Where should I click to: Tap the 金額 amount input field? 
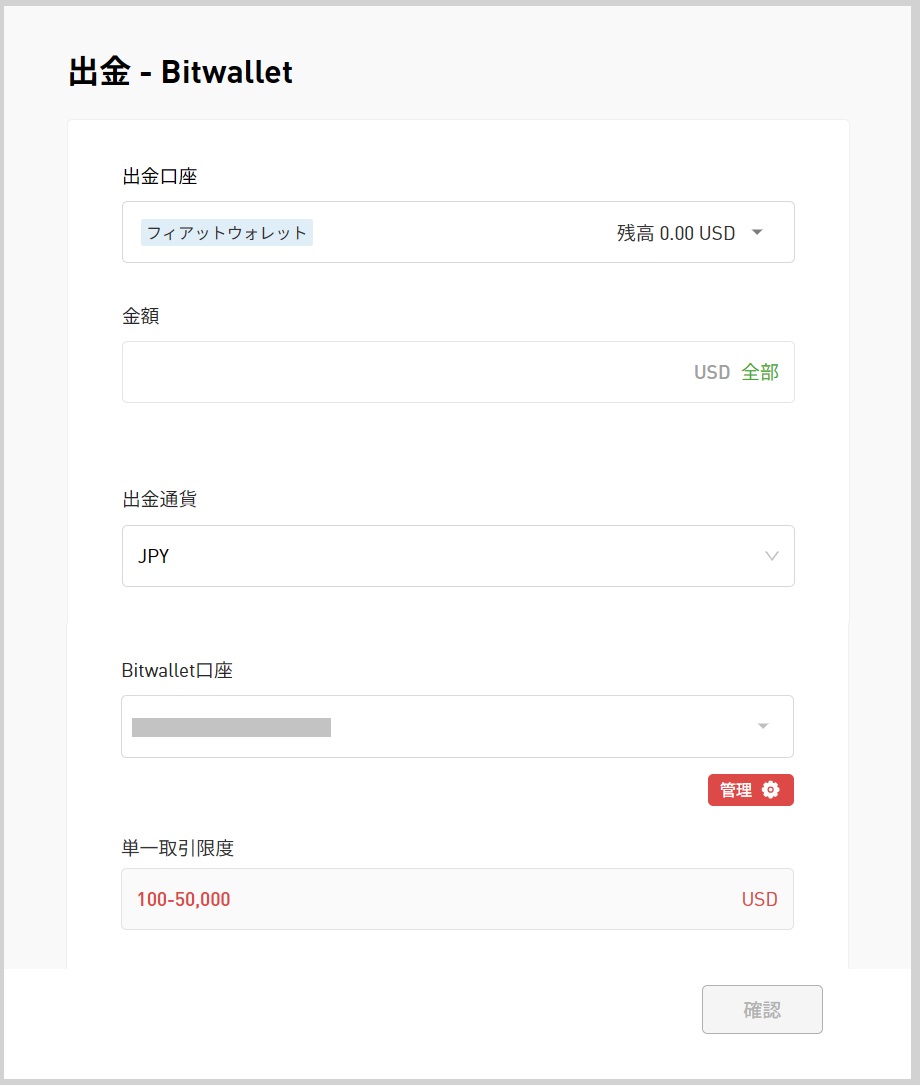[400, 372]
